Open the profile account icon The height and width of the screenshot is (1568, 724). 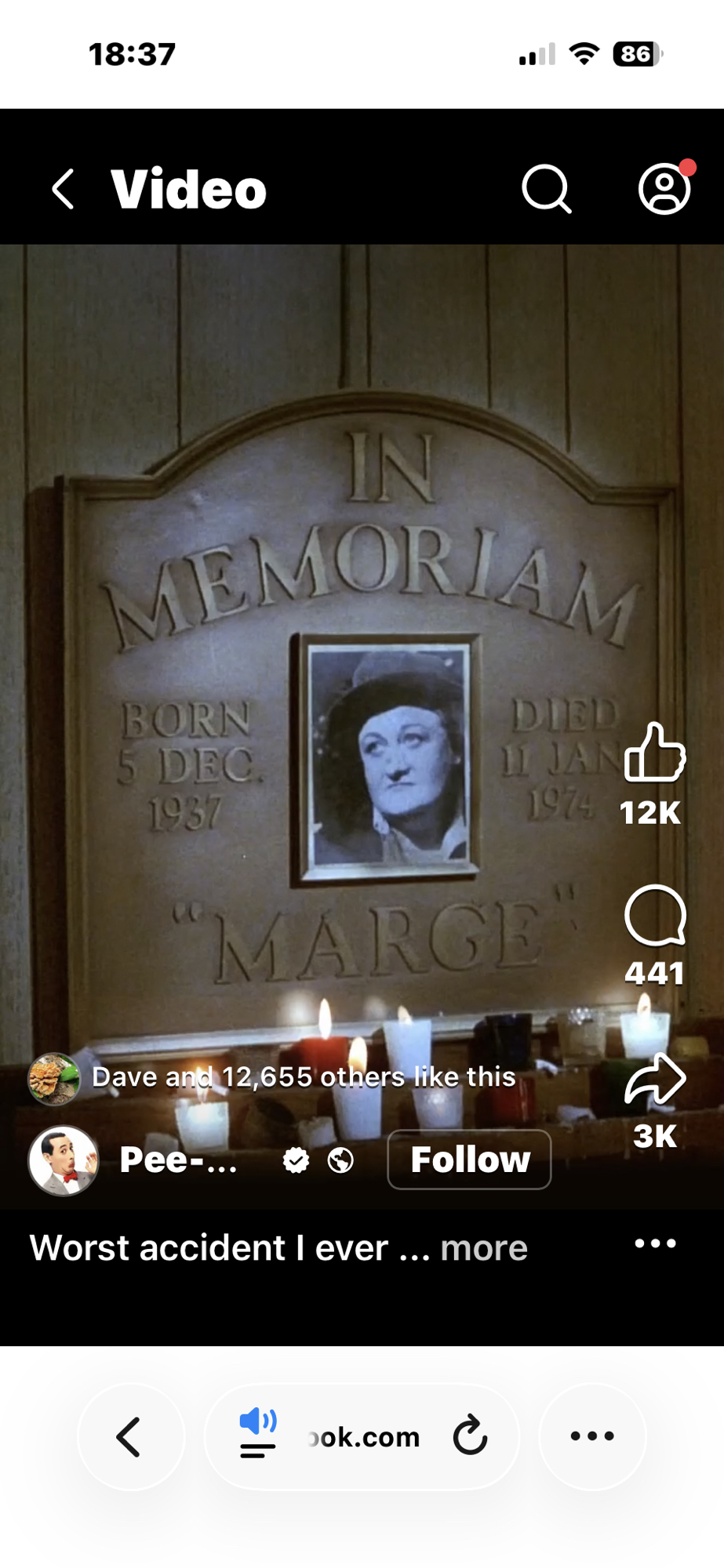click(x=664, y=189)
